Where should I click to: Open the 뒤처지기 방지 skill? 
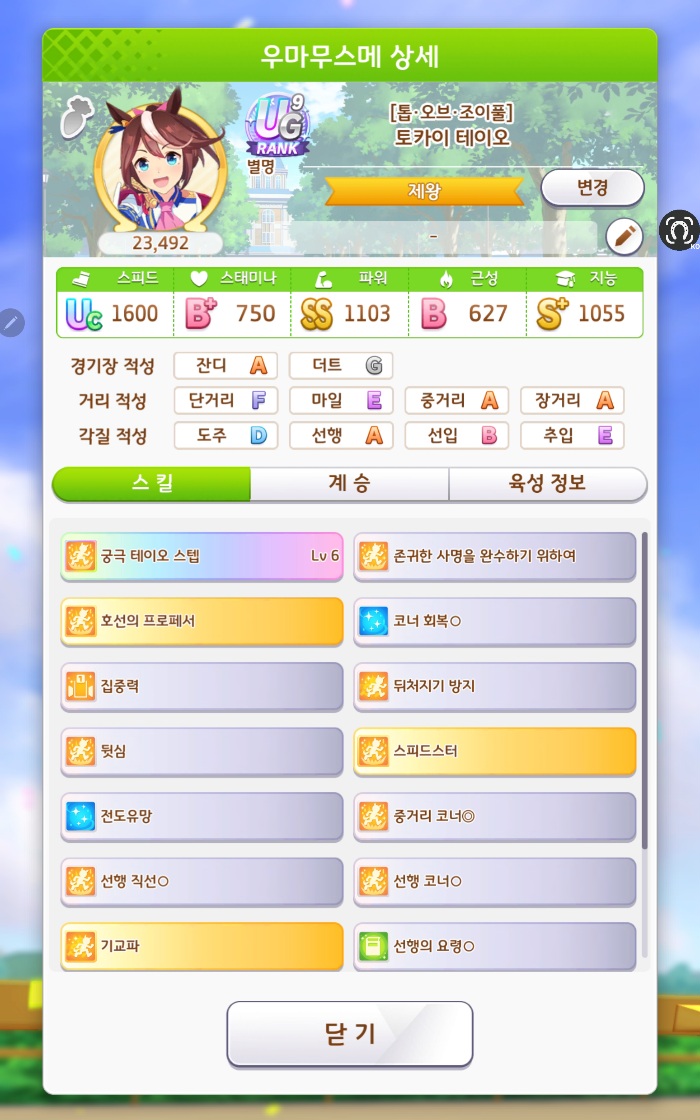tap(494, 686)
